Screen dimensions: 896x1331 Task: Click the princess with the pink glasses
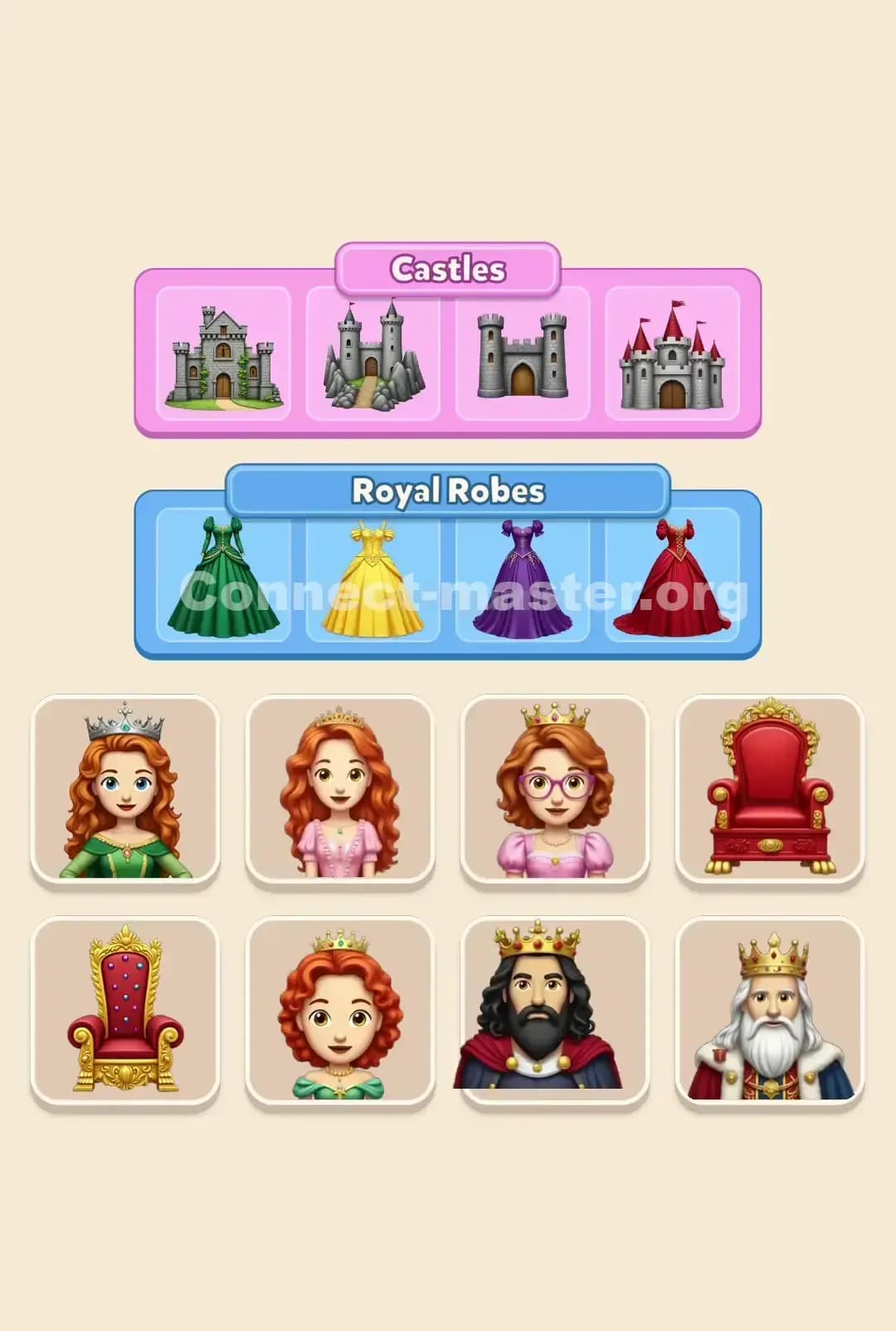point(554,788)
